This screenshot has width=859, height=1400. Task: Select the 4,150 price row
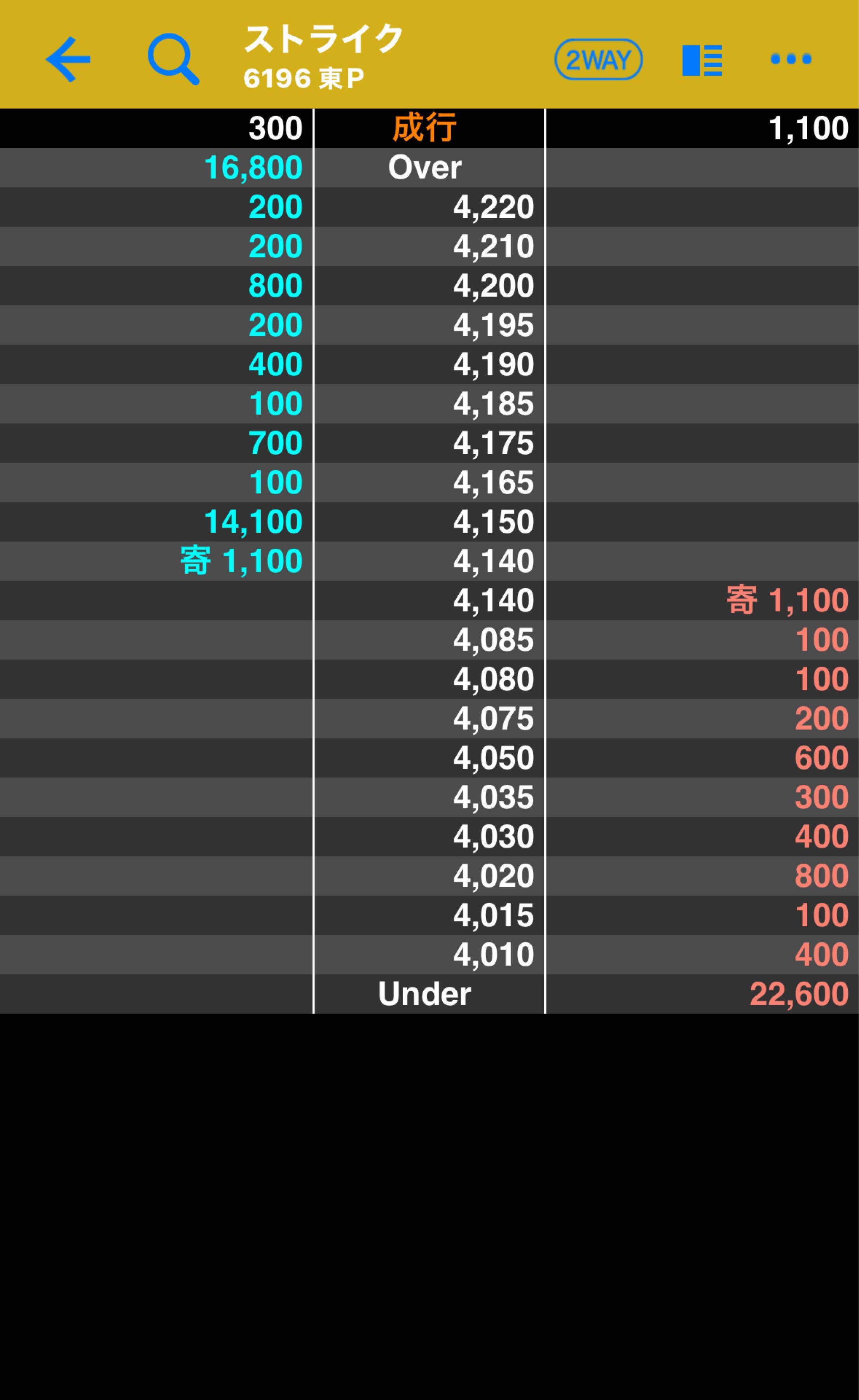point(429,522)
